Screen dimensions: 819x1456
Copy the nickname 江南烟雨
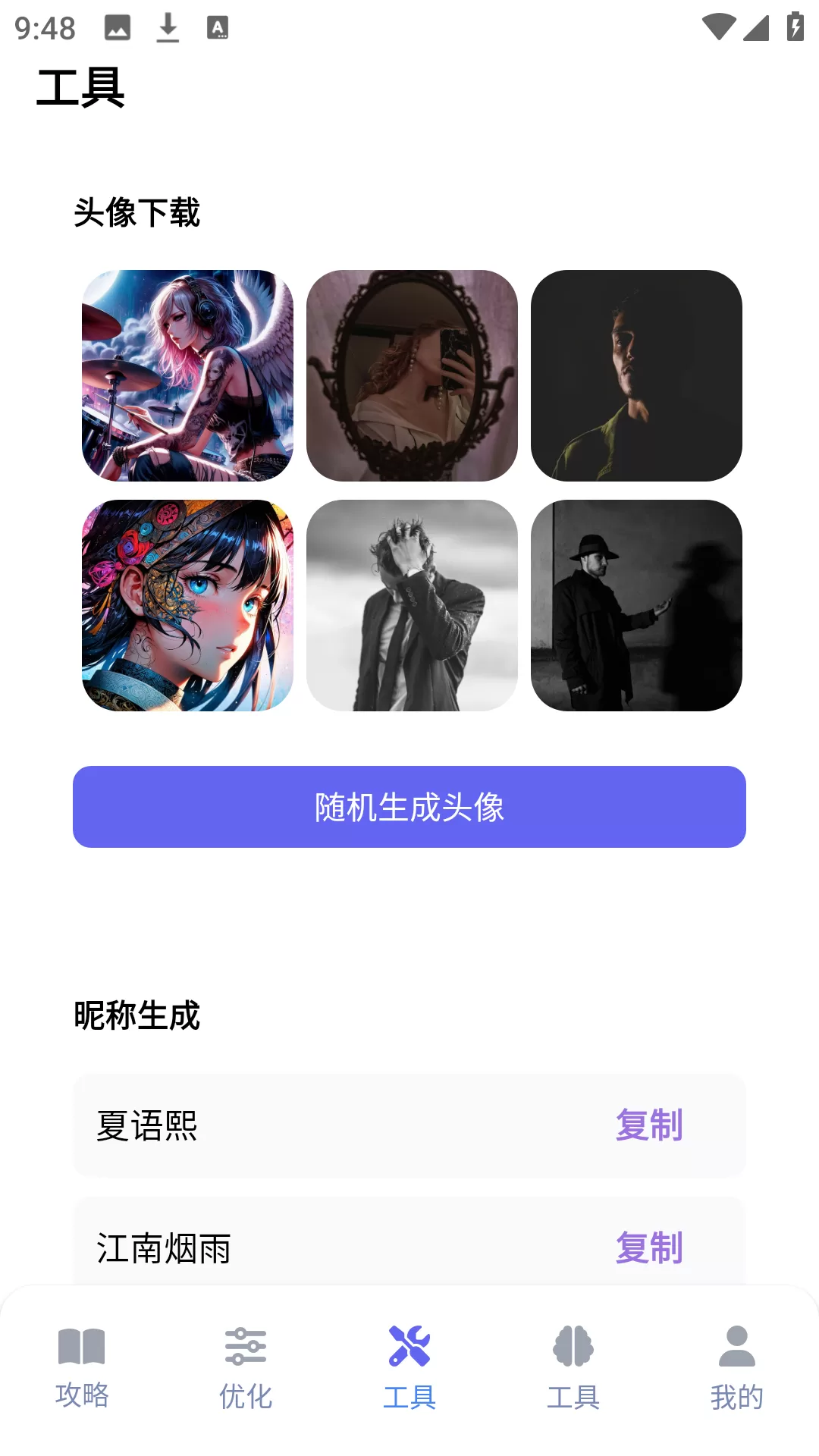[651, 1246]
